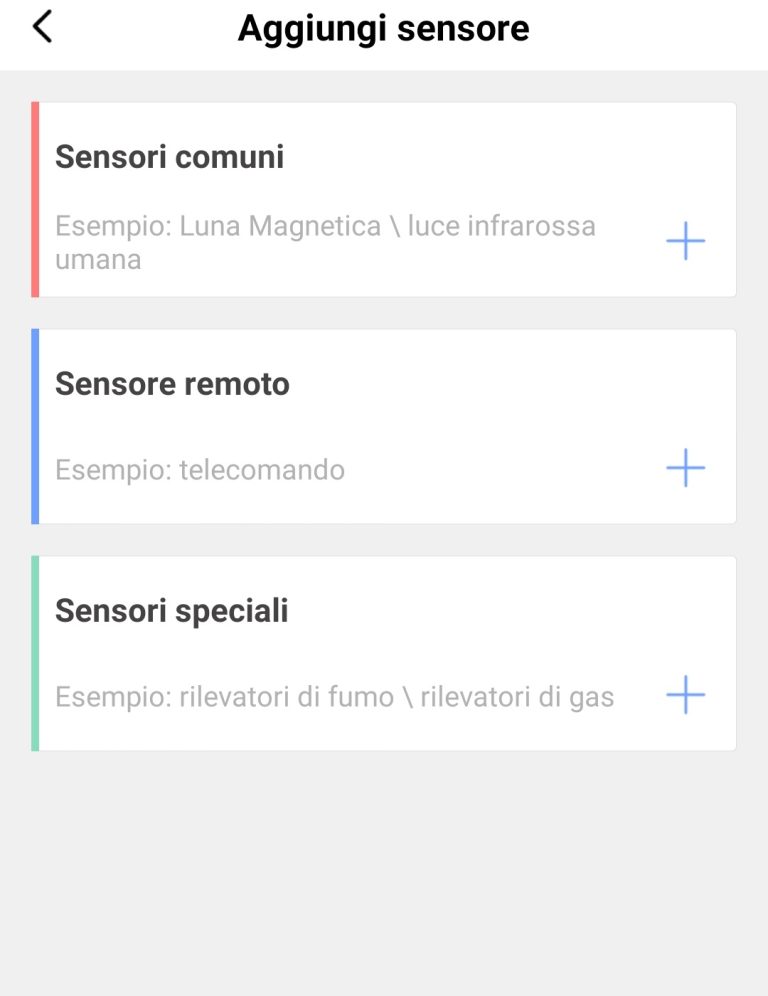
Task: Open the Sensori comuni category card
Action: pos(384,197)
